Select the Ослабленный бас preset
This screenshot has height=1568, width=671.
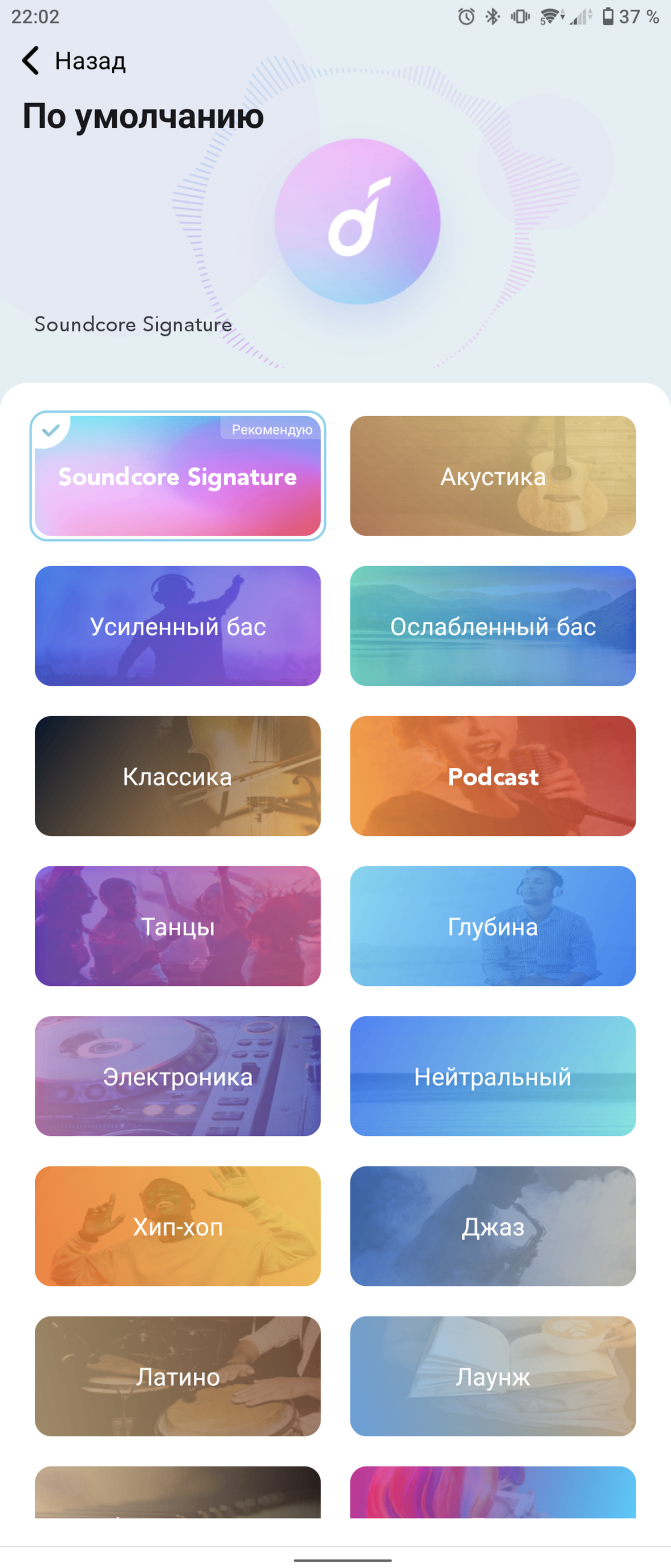coord(493,625)
